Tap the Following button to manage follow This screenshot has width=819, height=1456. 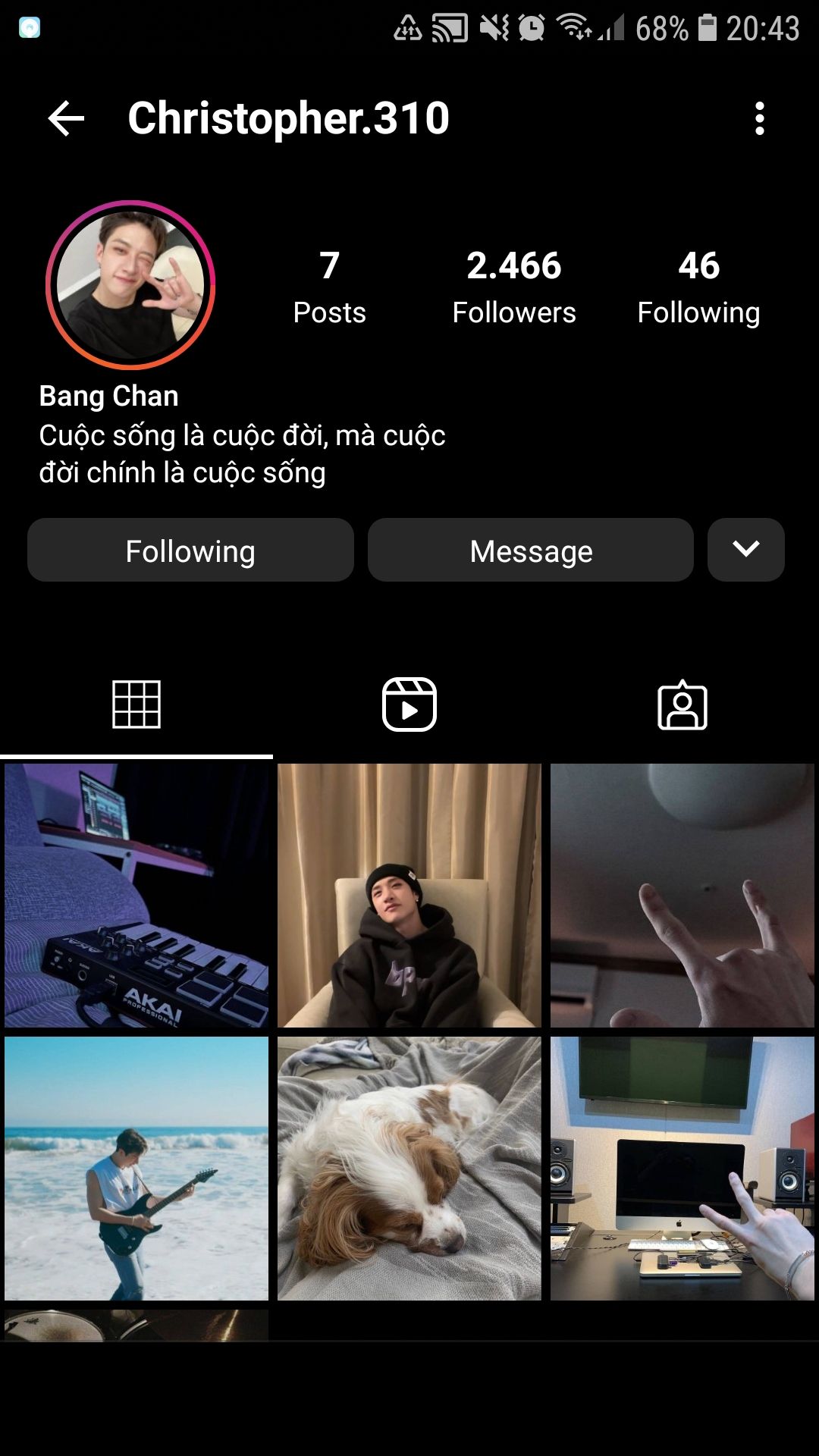click(x=190, y=551)
